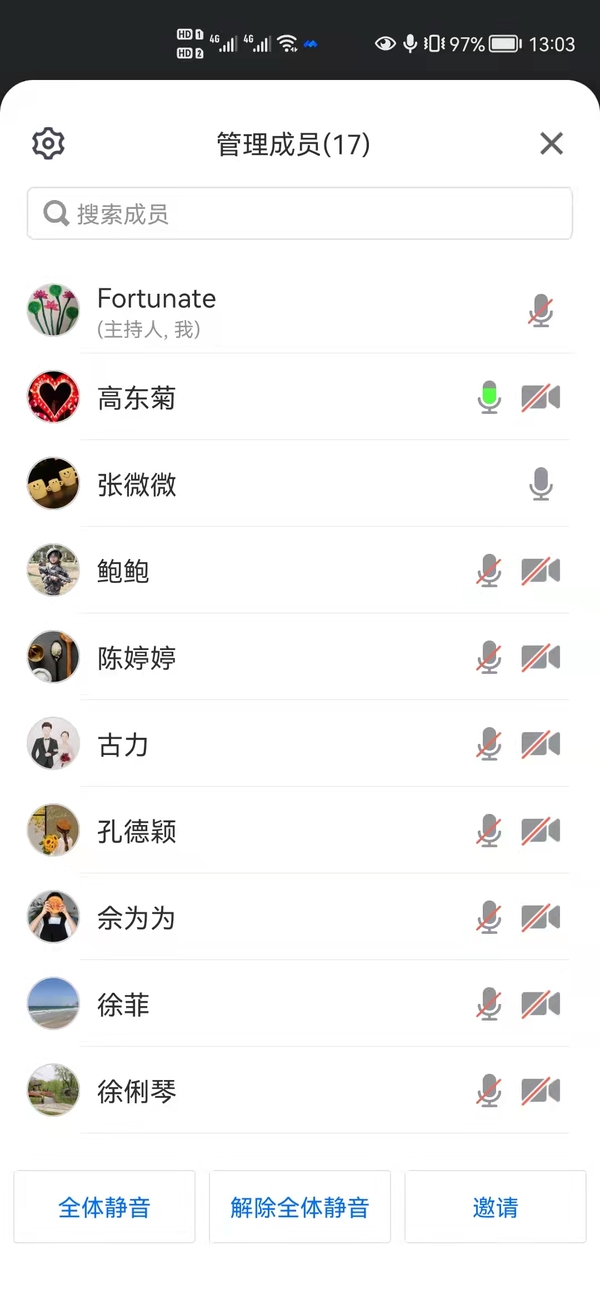600x1300 pixels.
Task: Mute 高东菊's active microphone
Action: point(489,398)
